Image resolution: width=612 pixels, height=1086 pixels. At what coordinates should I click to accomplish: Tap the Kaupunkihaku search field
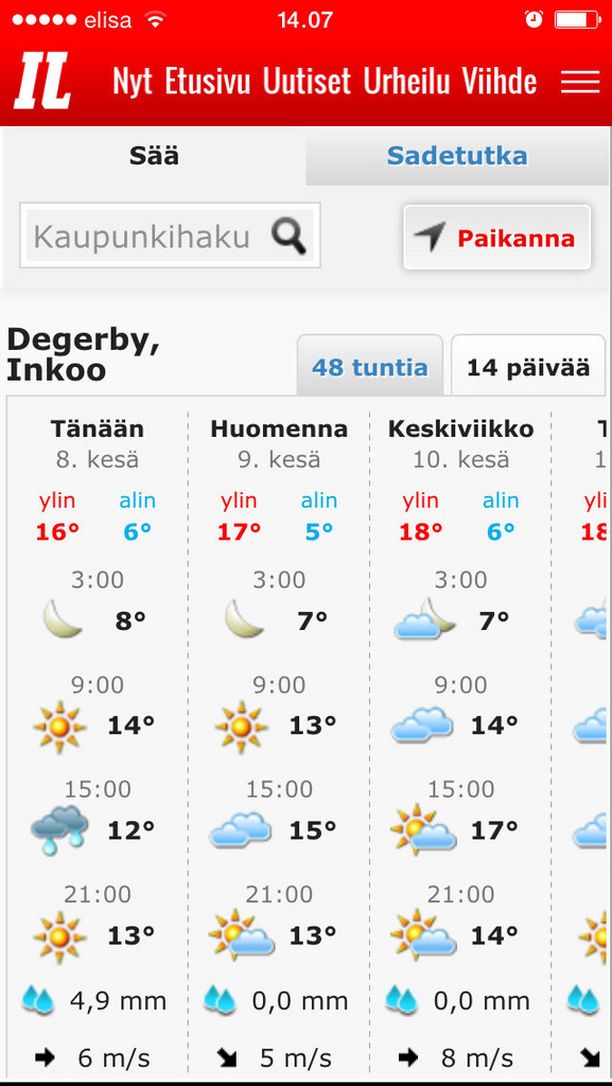[143, 237]
